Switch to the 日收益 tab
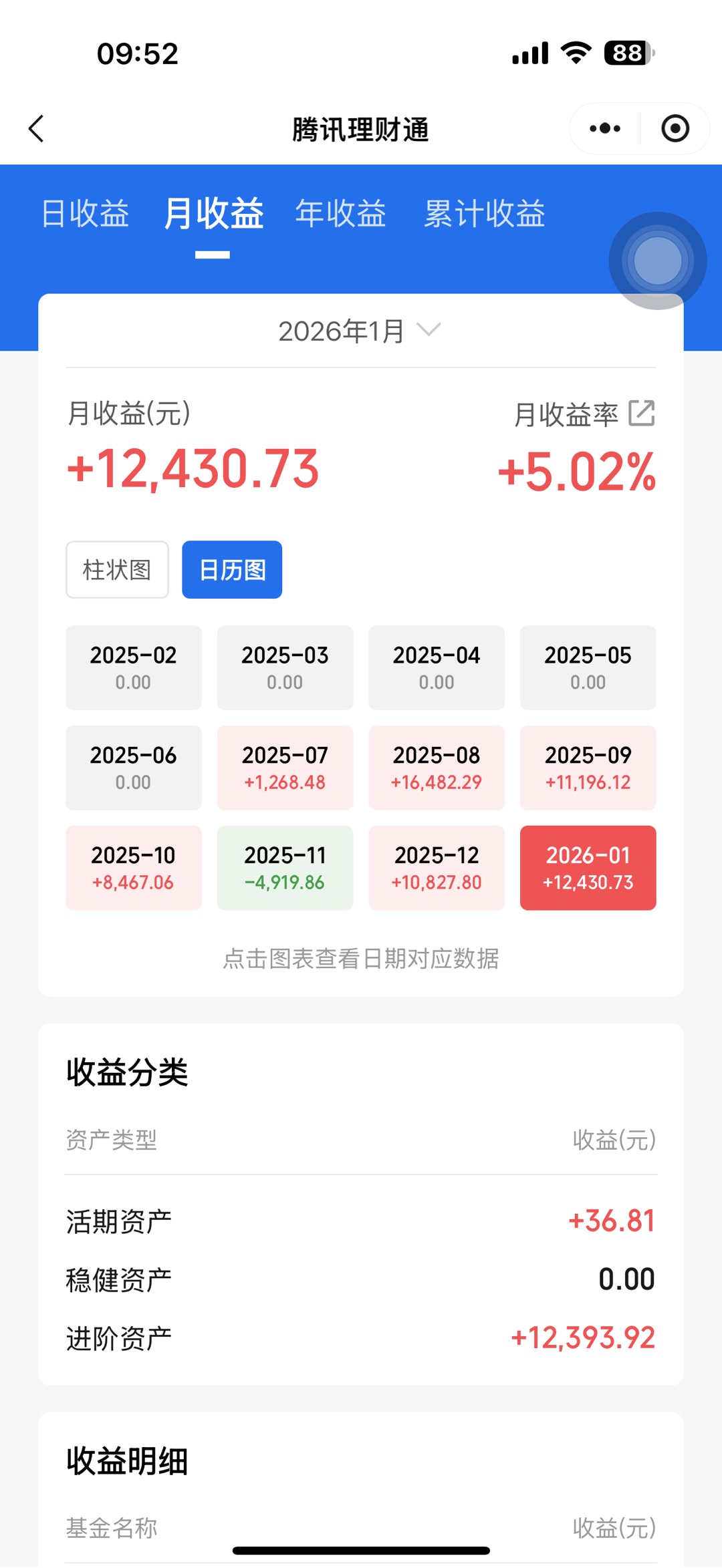The height and width of the screenshot is (1568, 722). [85, 214]
